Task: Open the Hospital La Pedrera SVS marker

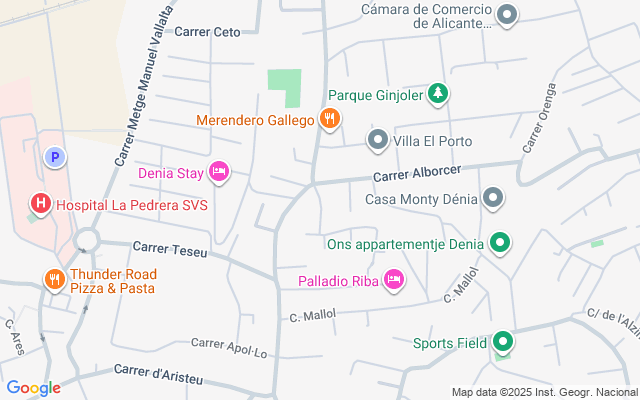Action: point(41,204)
